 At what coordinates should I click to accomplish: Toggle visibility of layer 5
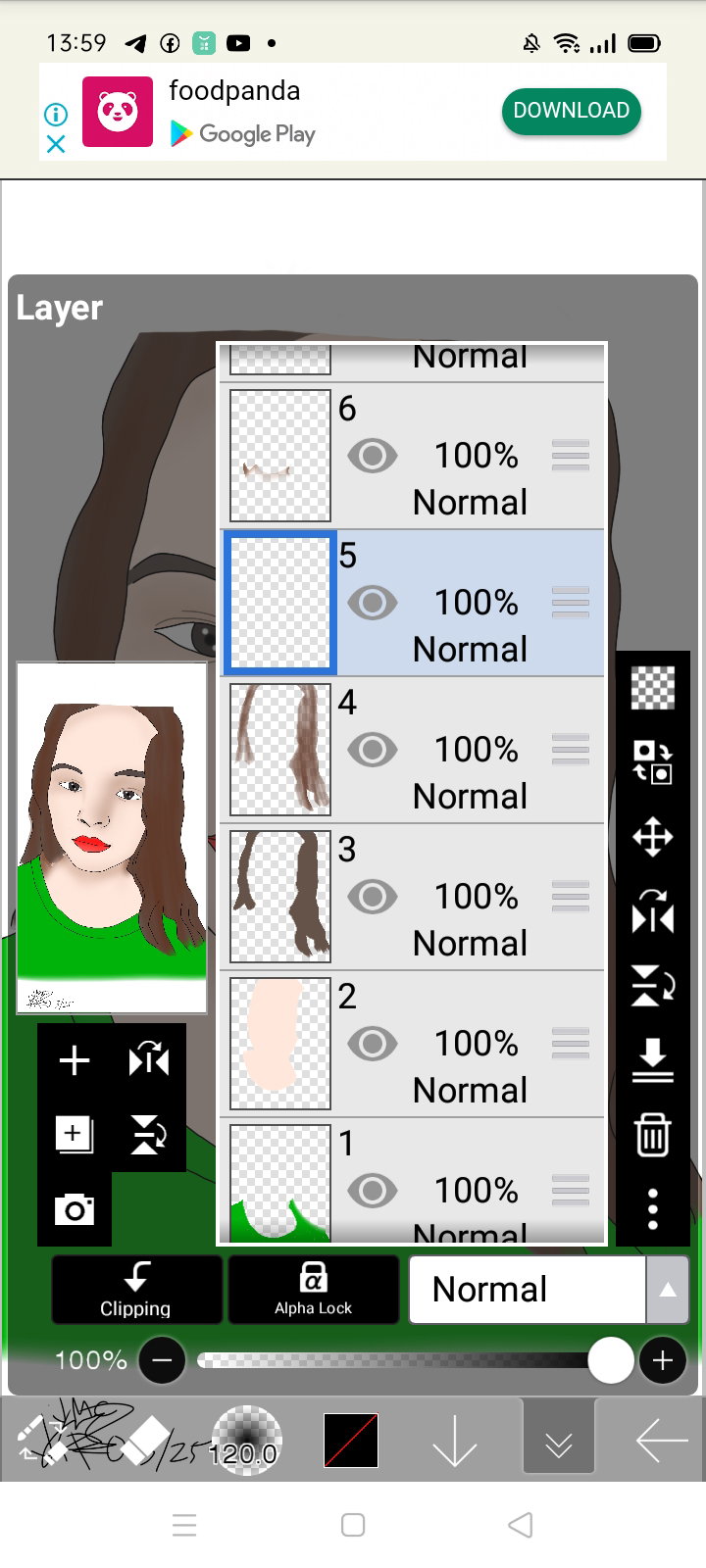[x=373, y=603]
